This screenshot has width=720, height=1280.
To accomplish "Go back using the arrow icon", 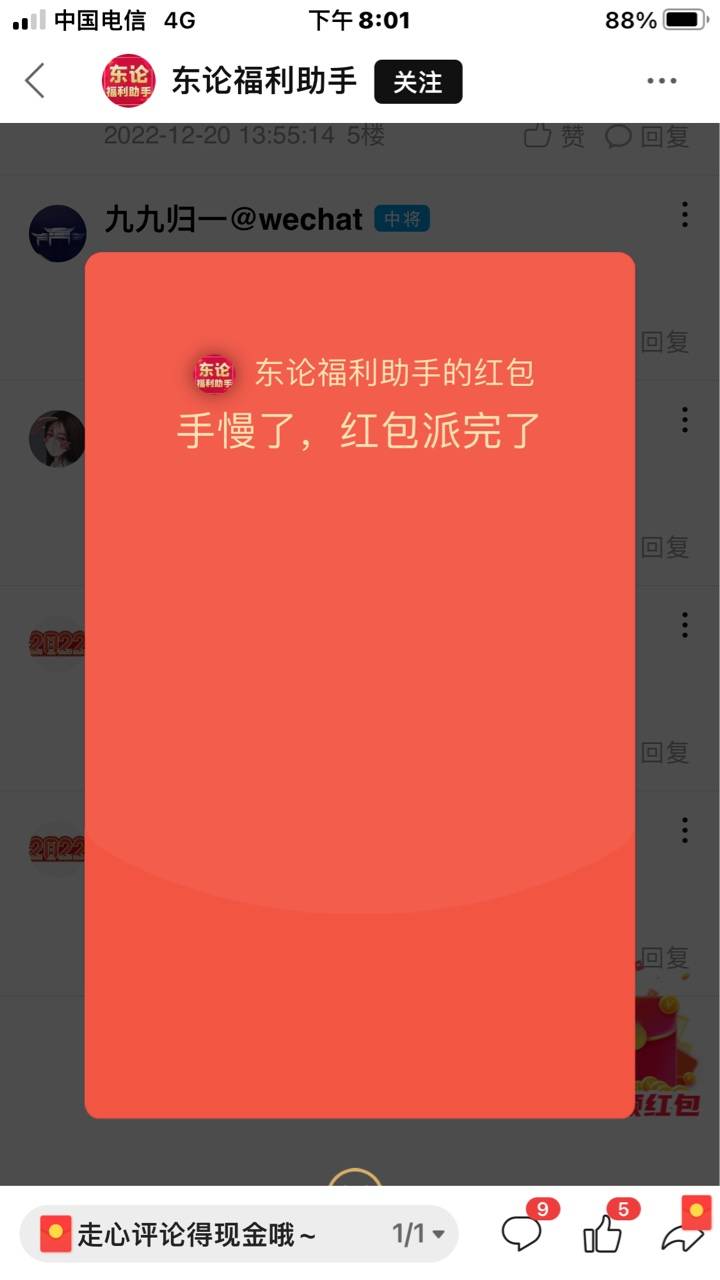I will tap(36, 81).
